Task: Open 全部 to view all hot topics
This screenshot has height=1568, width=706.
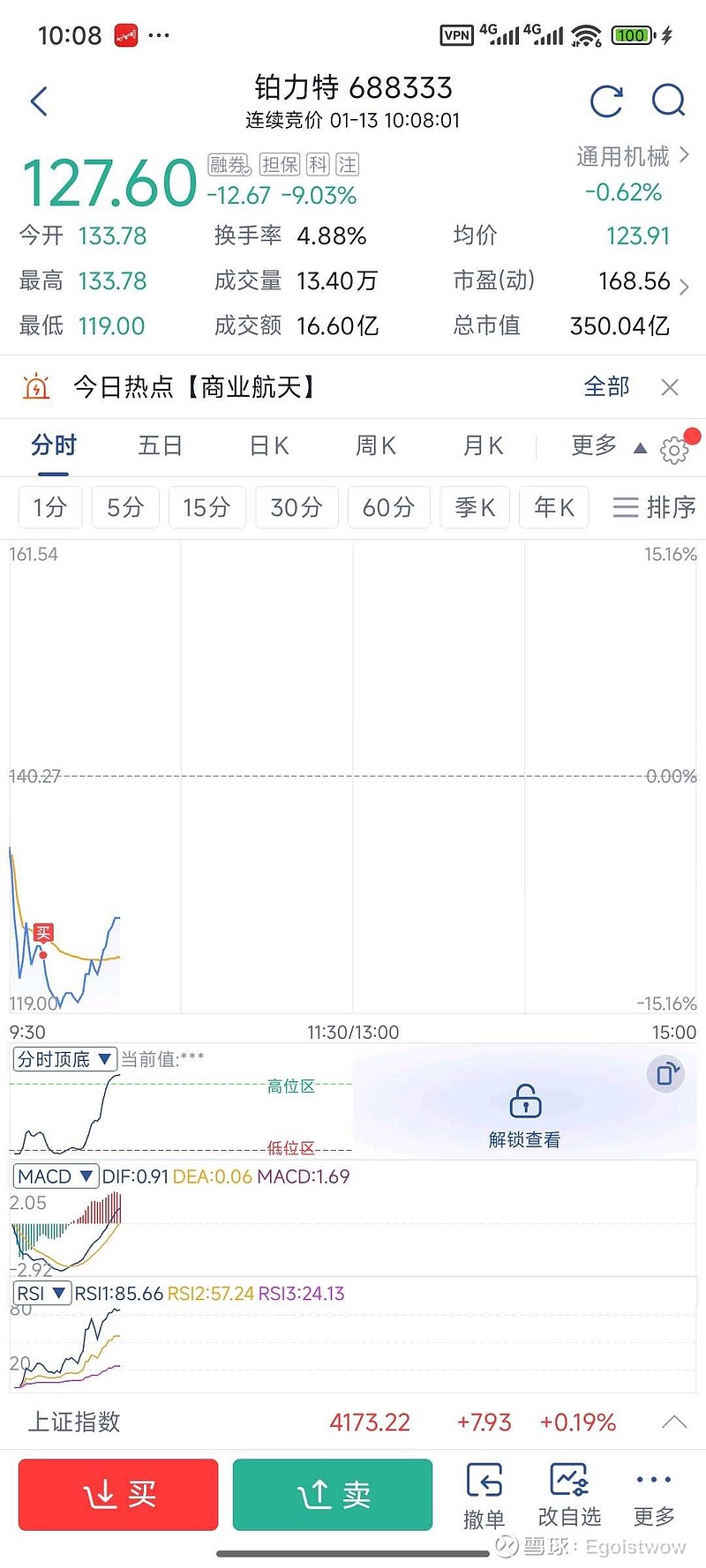Action: tap(607, 386)
